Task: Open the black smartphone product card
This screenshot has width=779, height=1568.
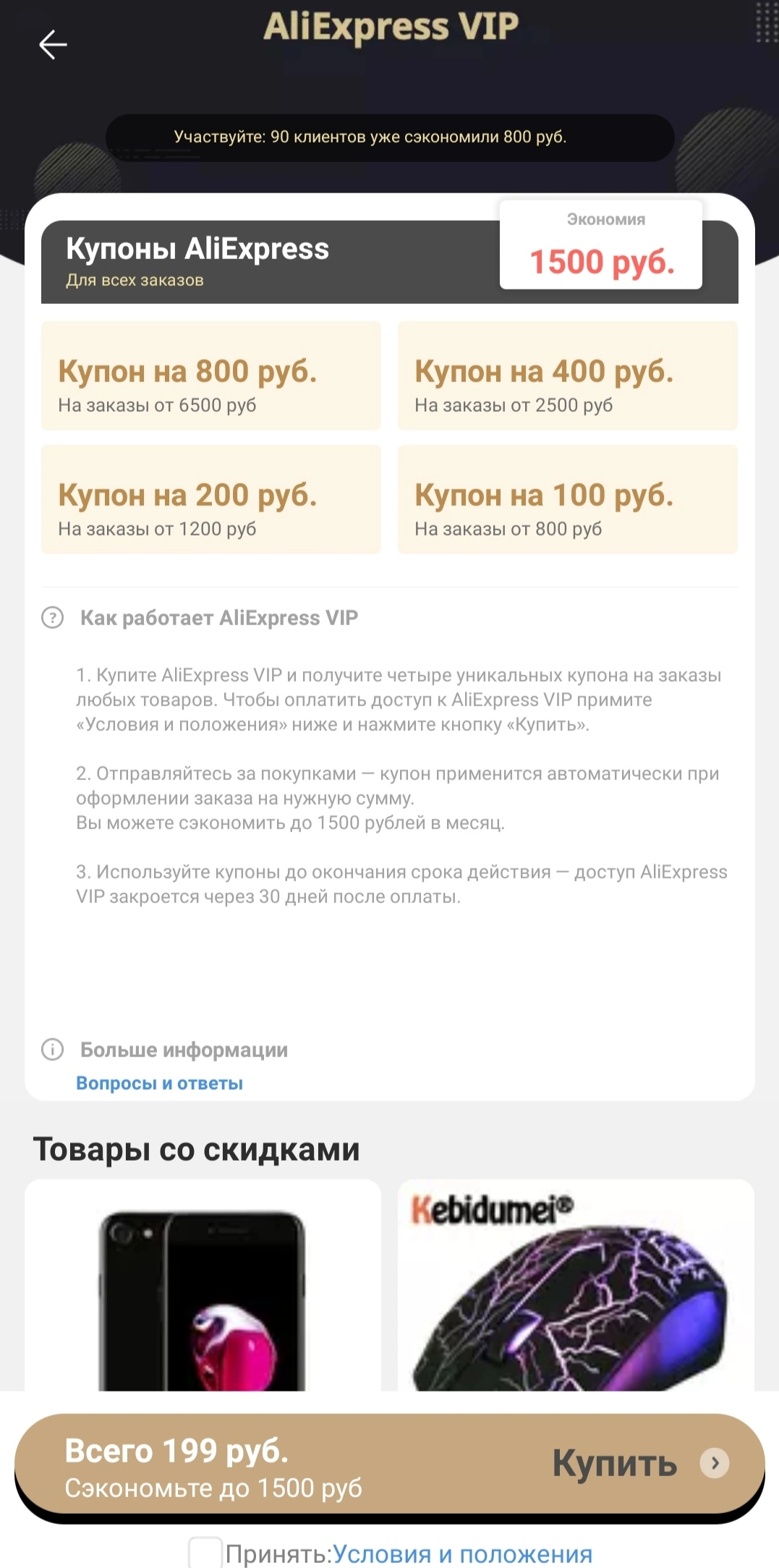Action: [203, 1285]
